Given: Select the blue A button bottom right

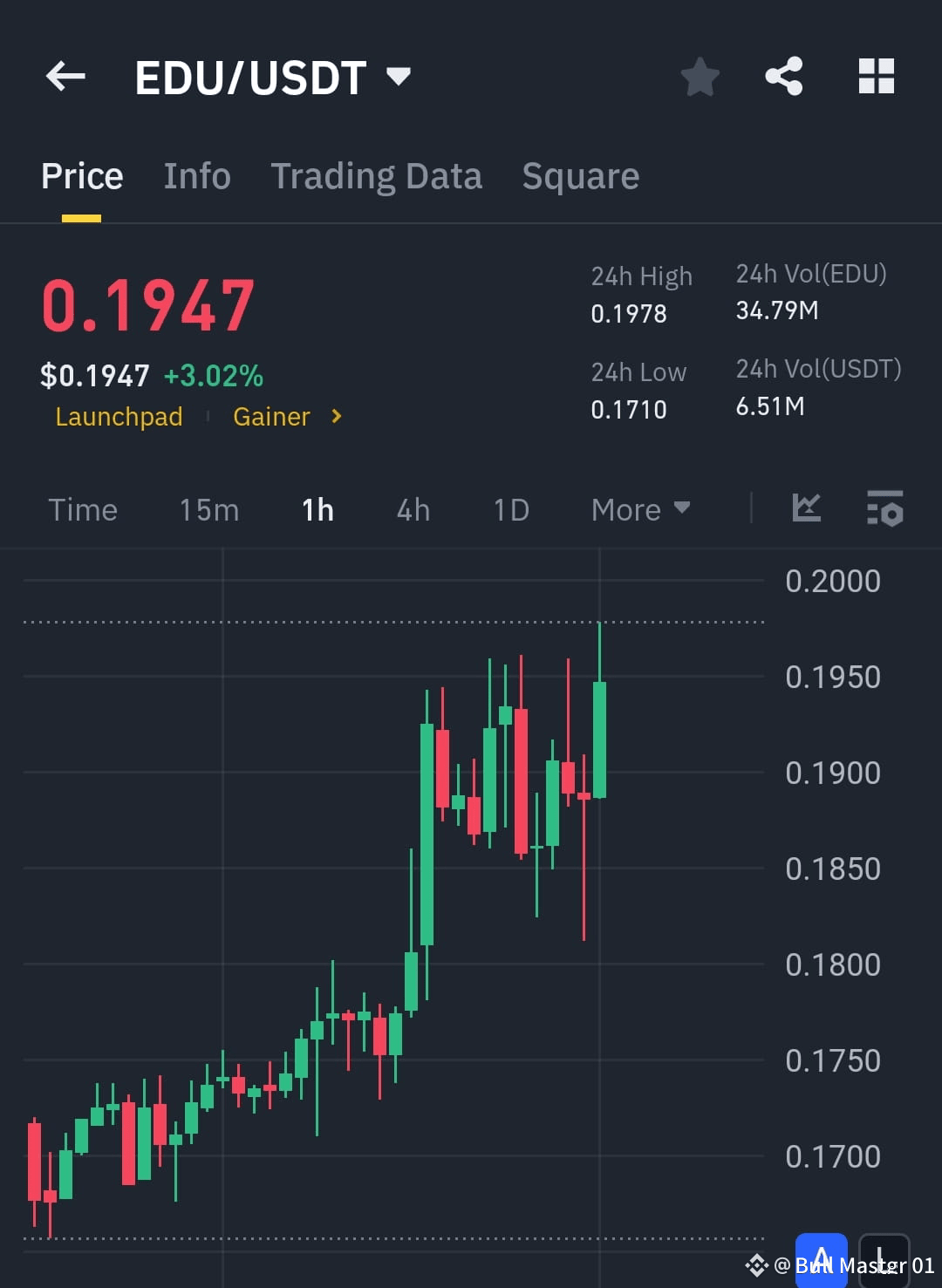Looking at the screenshot, I should [823, 1258].
